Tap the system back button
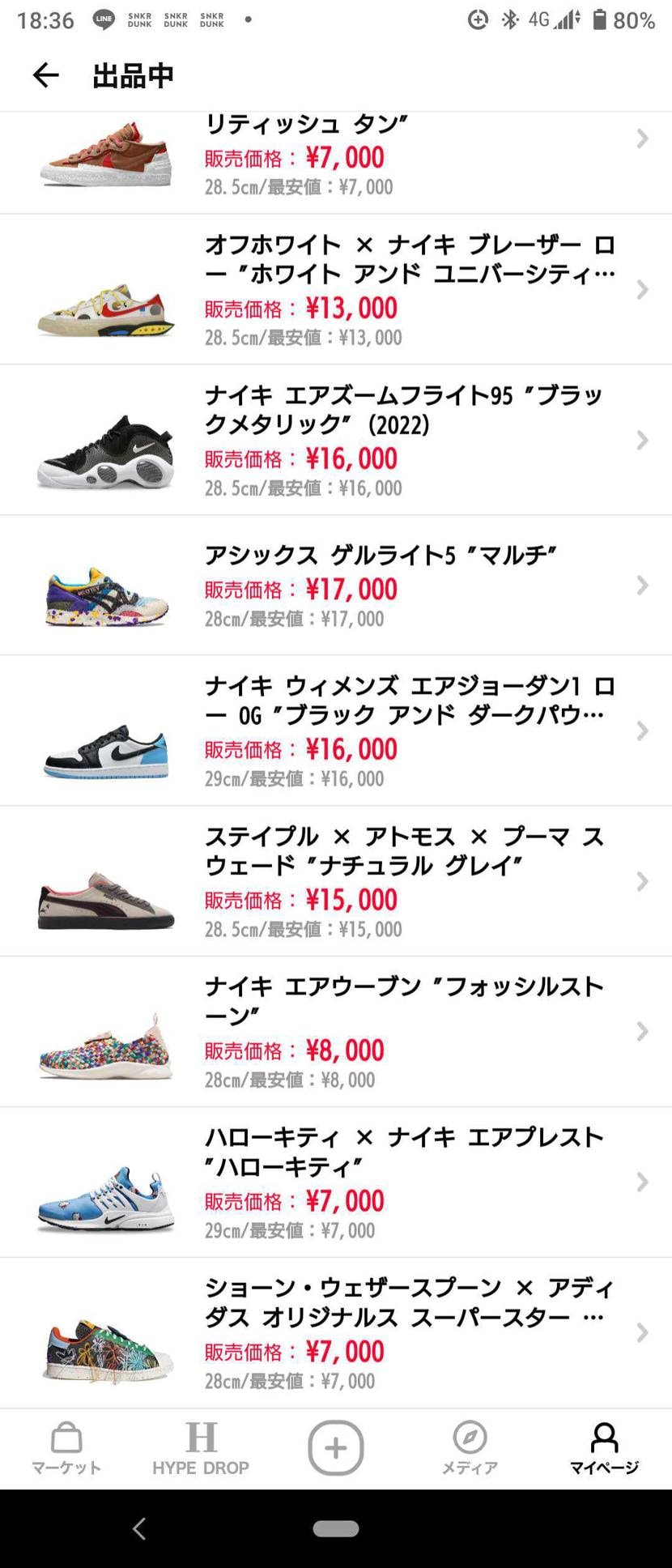 139,1529
